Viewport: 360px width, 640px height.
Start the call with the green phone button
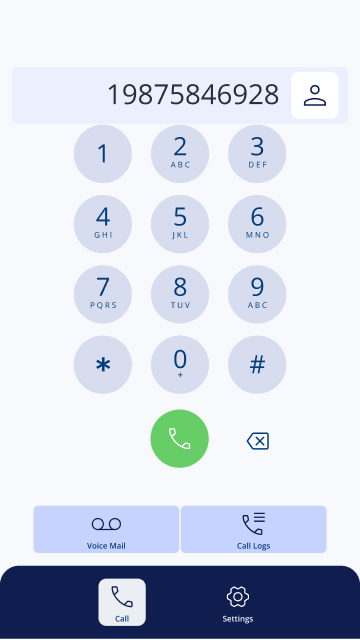coord(180,439)
